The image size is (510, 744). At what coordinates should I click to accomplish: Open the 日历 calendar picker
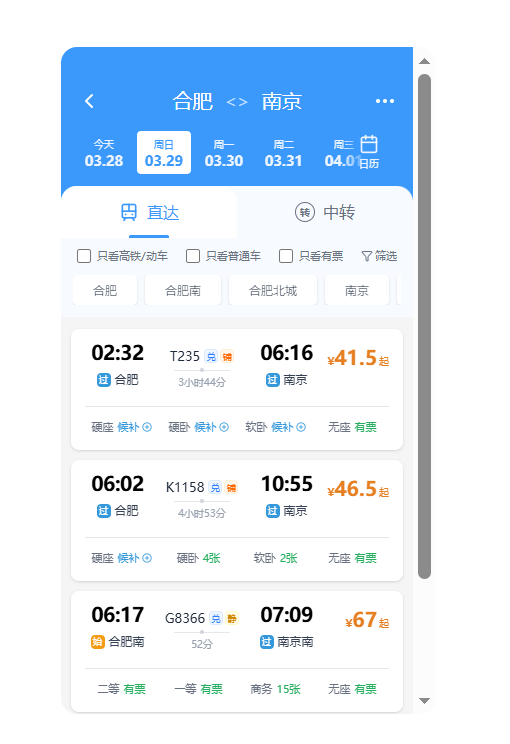click(x=369, y=152)
